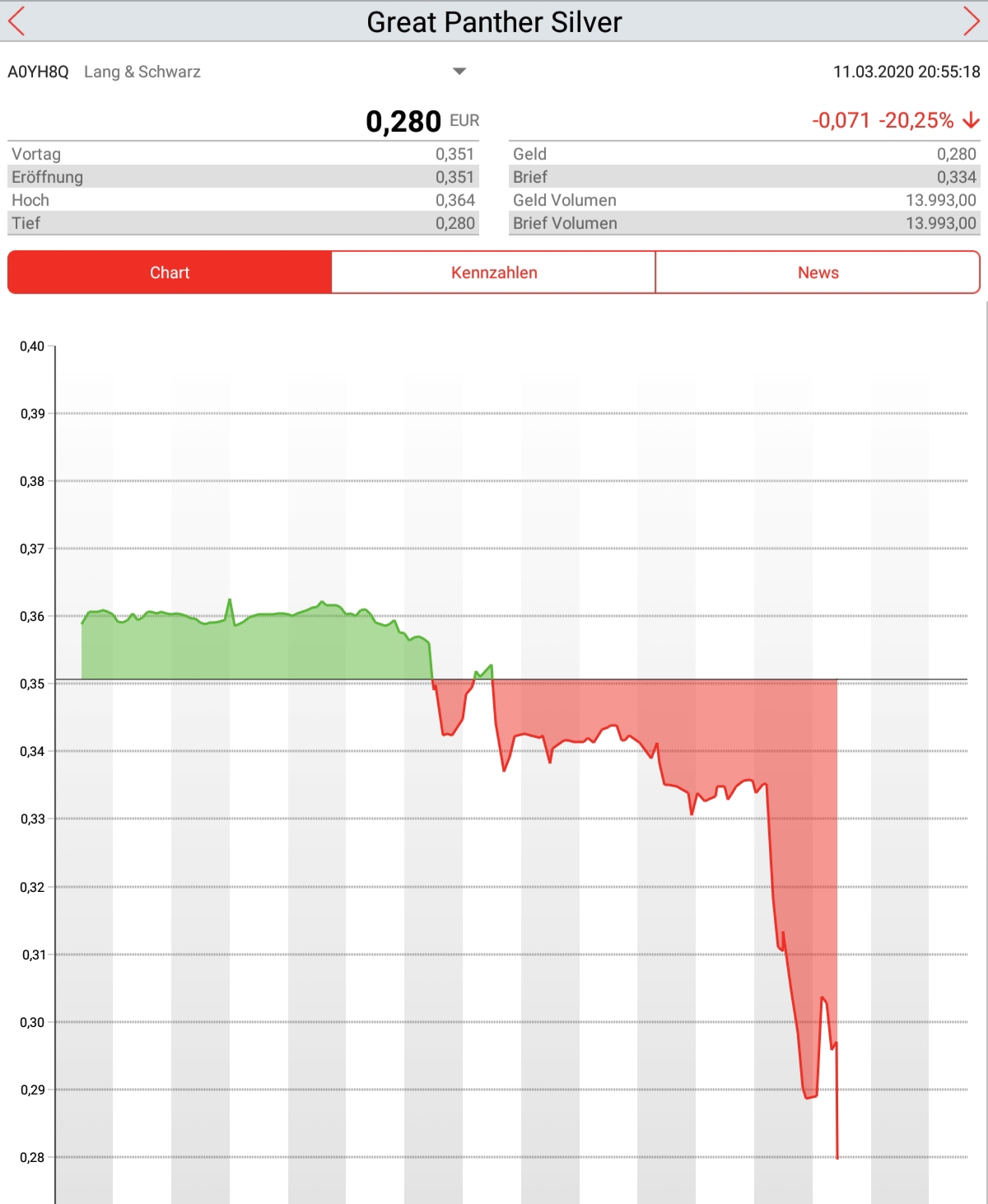Switch to the Kennzahlen tab

[x=494, y=273]
